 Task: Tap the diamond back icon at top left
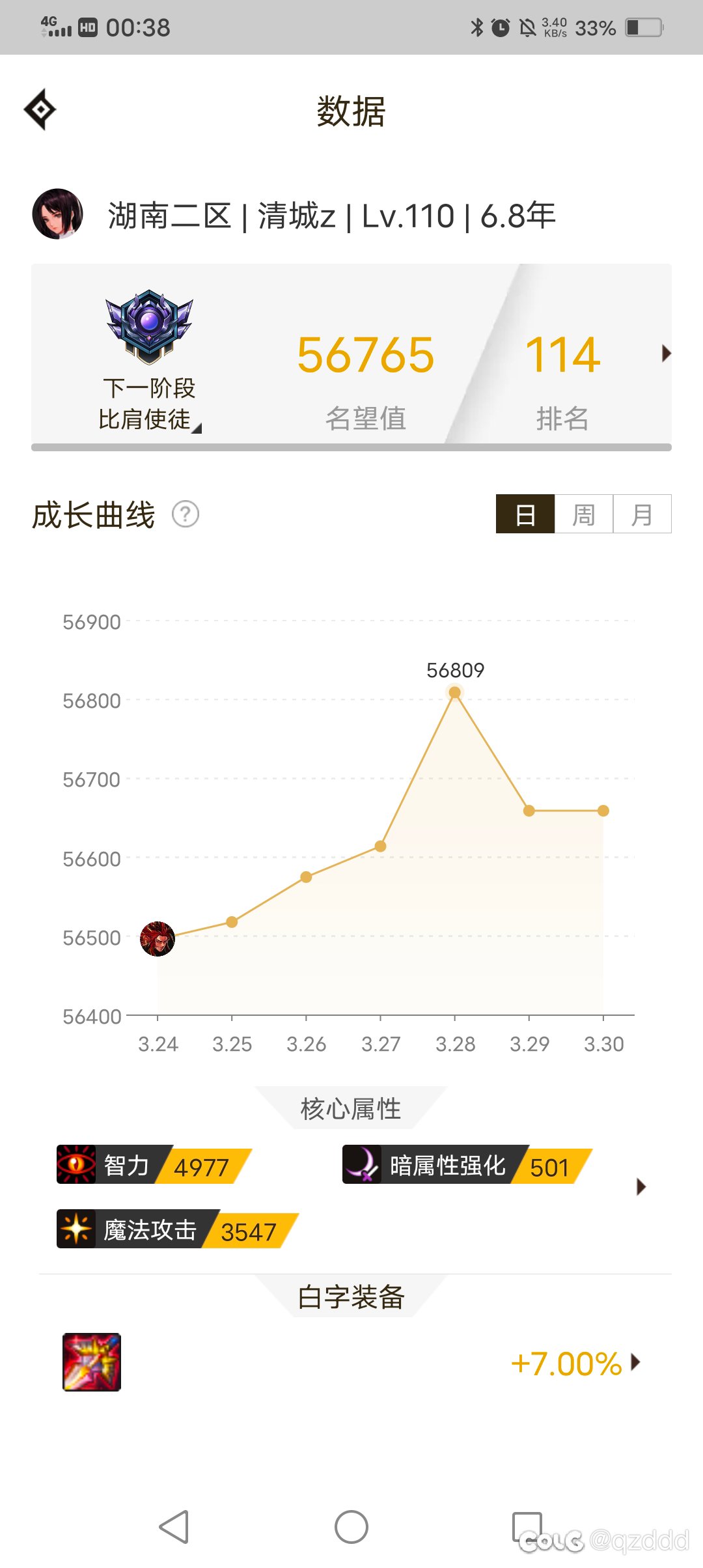click(x=40, y=109)
